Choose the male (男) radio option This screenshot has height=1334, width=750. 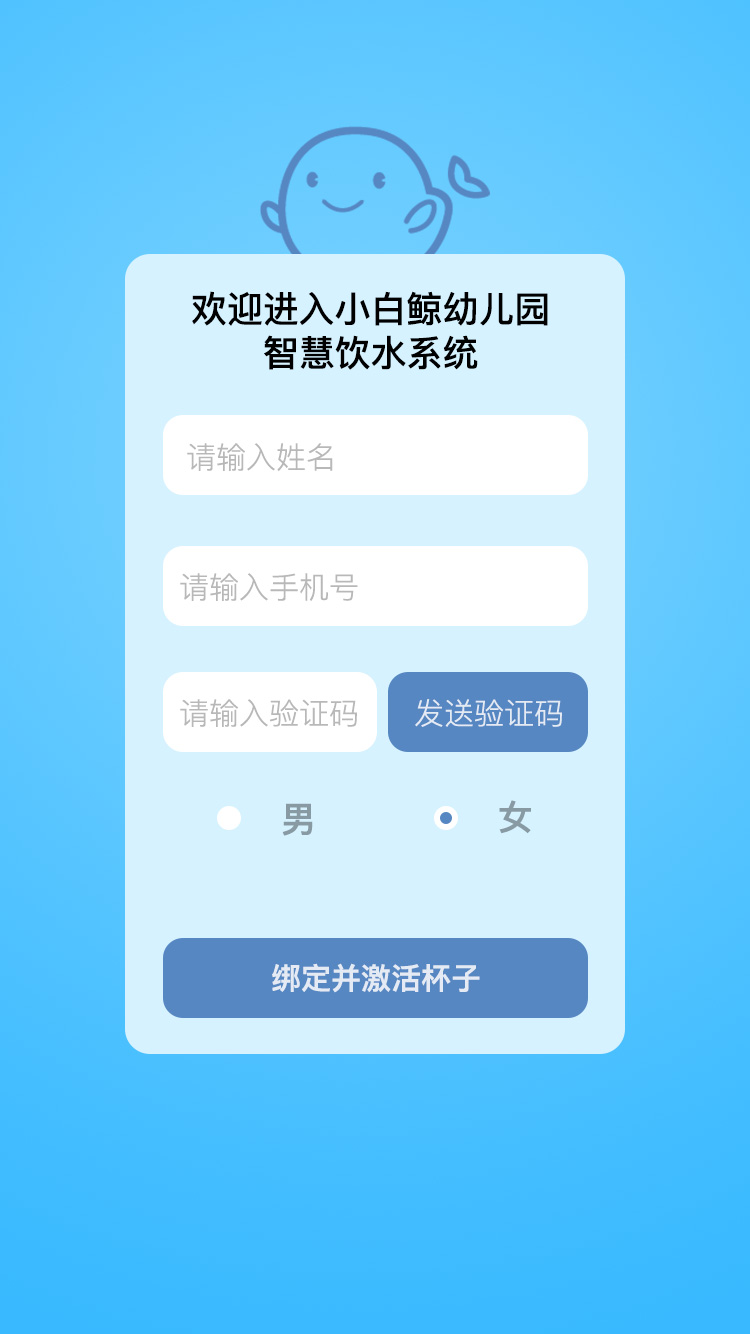click(230, 818)
